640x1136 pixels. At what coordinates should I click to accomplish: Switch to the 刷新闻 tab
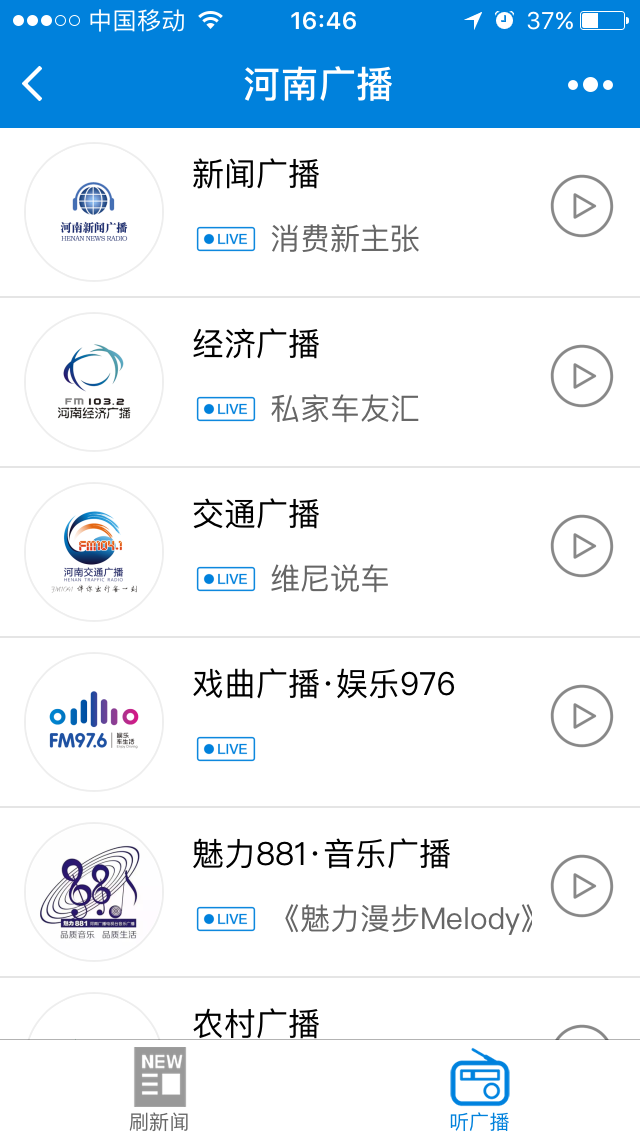coord(159,1090)
